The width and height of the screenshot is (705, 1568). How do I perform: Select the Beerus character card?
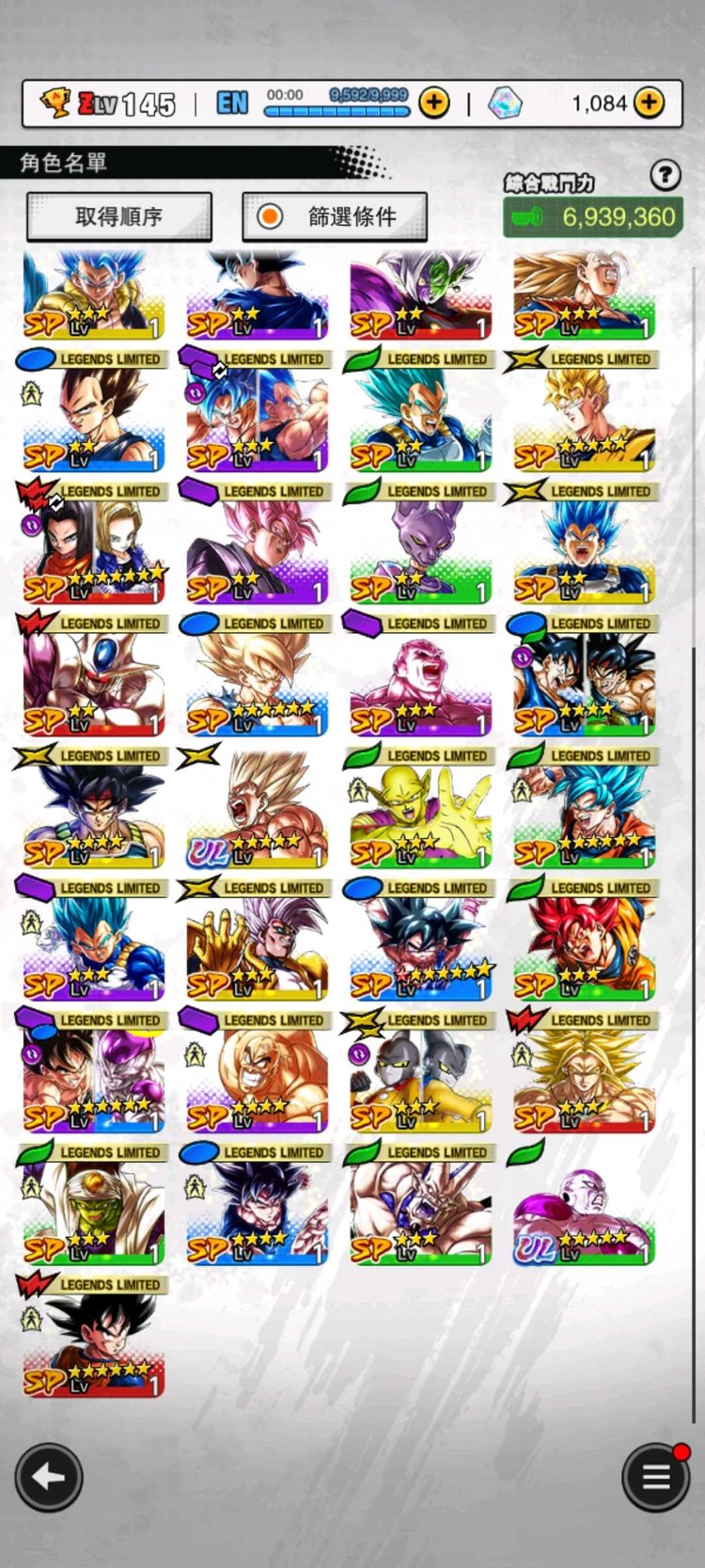click(420, 550)
